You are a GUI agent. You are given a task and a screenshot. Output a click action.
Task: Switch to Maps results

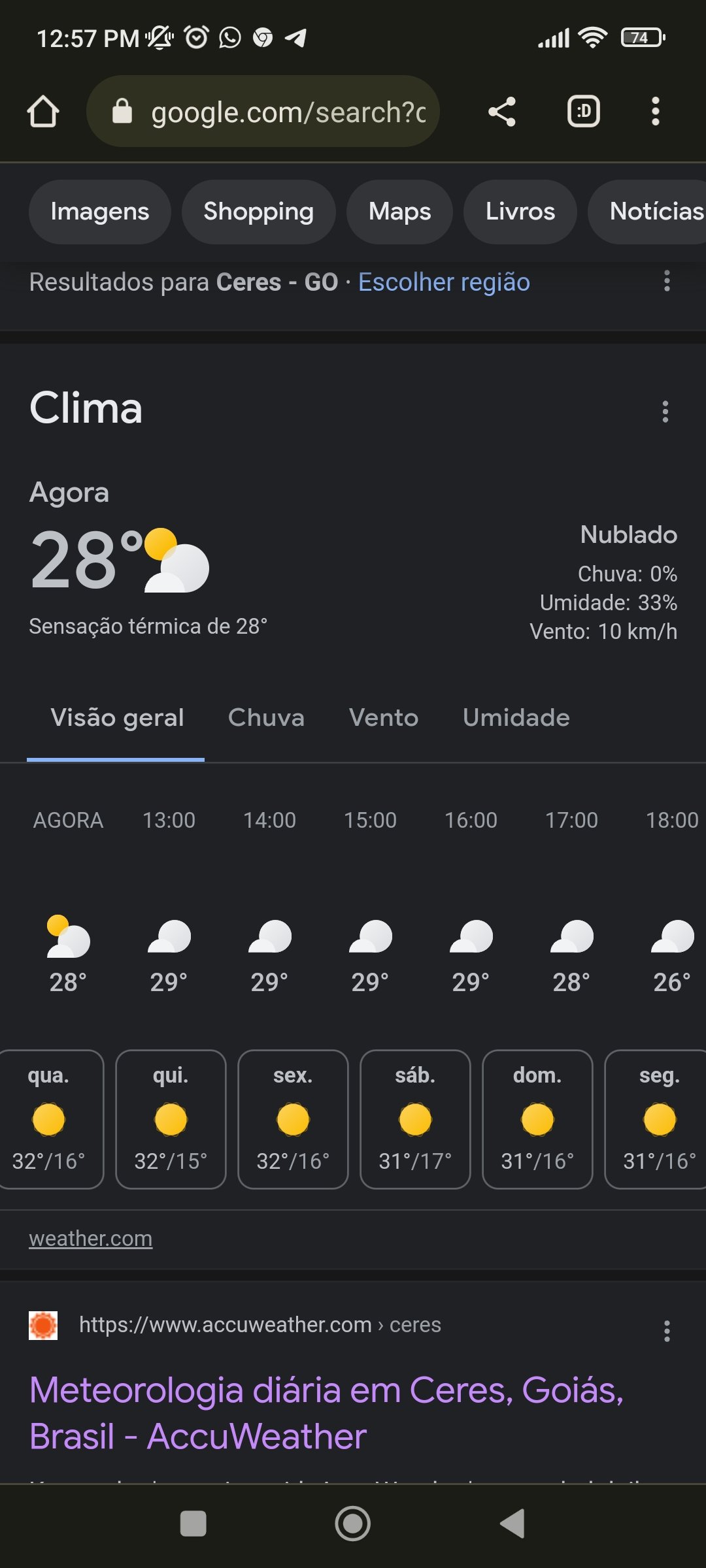click(399, 212)
